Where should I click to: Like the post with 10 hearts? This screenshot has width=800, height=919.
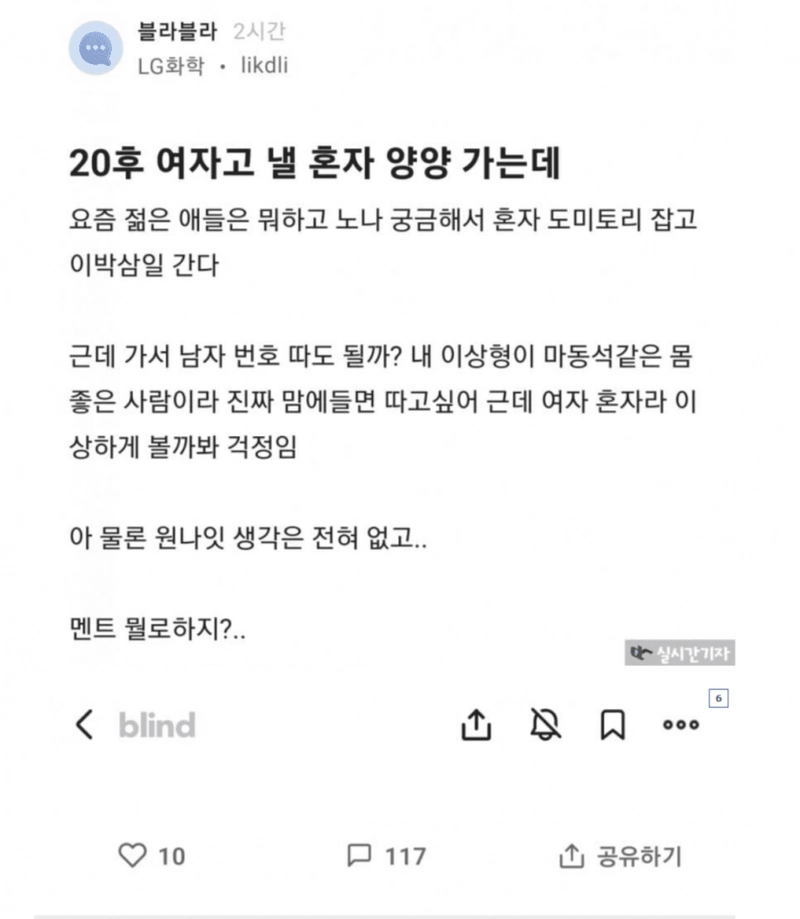[x=151, y=856]
